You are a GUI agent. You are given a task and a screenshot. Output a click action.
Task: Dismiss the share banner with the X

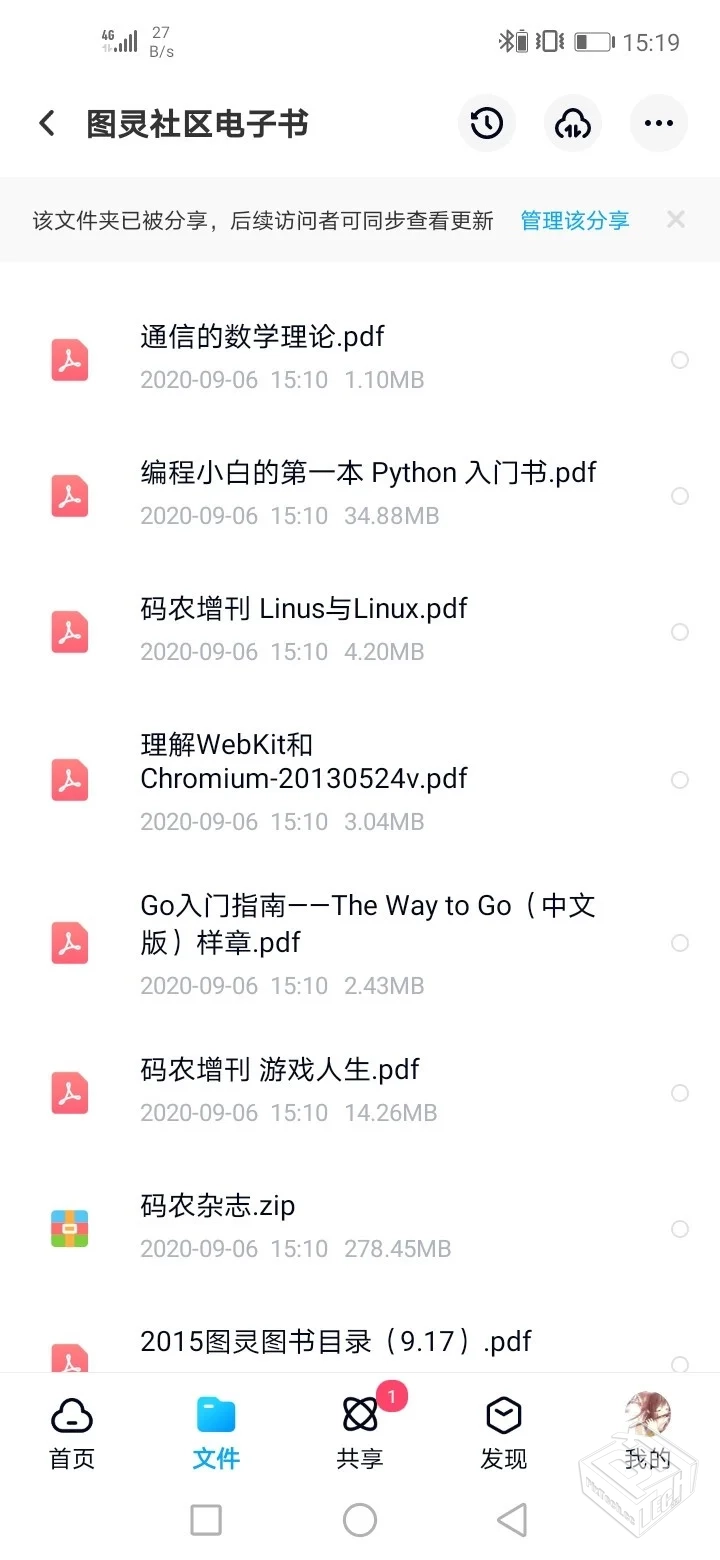tap(675, 219)
